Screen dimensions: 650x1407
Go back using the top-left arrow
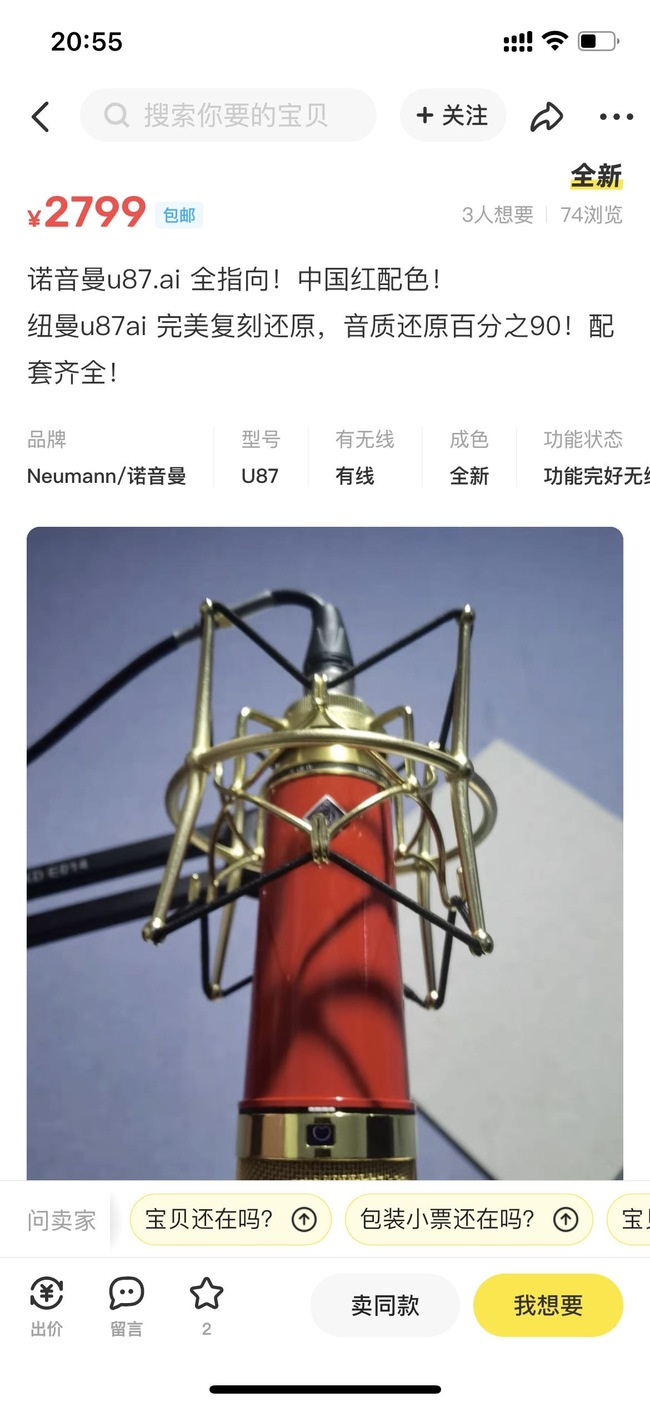[x=40, y=117]
